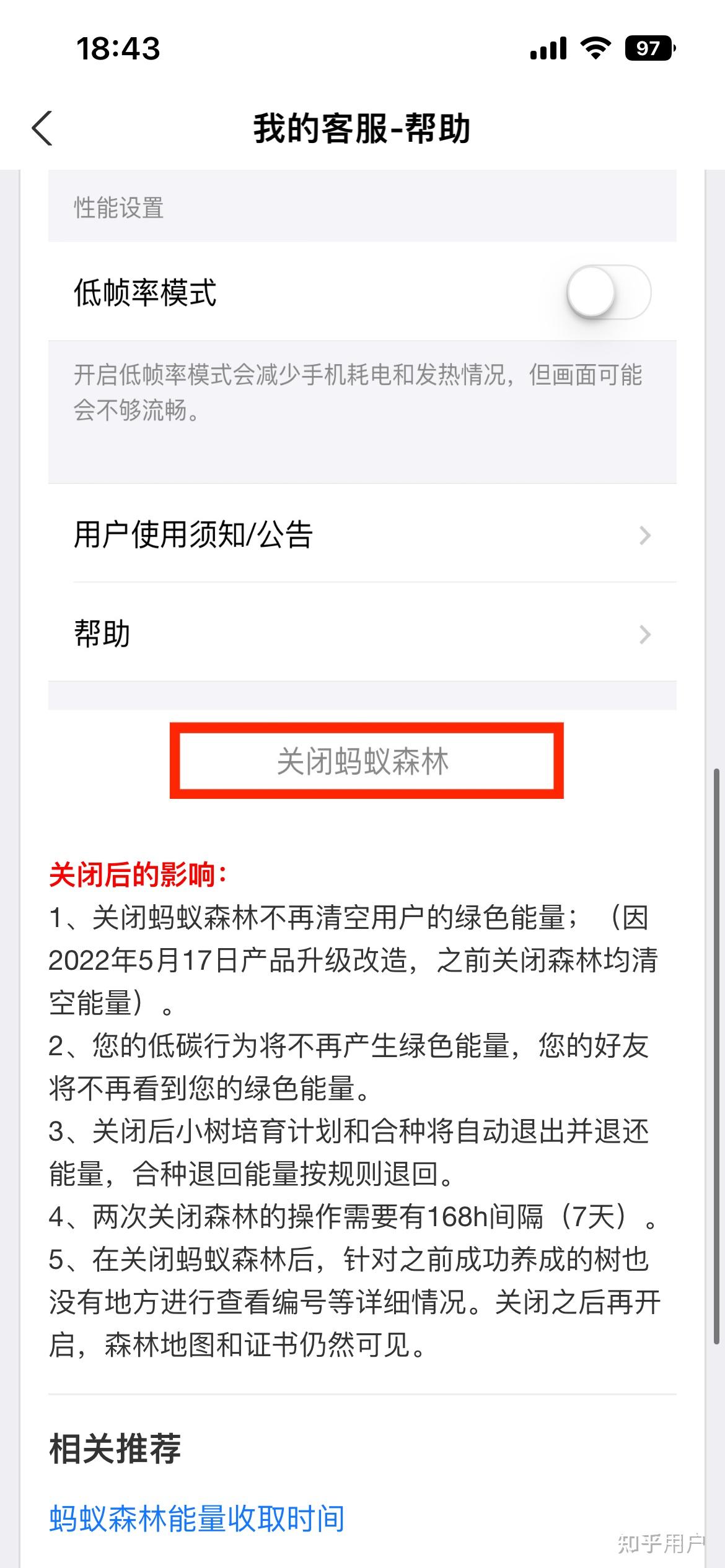
Task: Open the 蚂蚁森林能量收取时间 related link
Action: point(197,1518)
